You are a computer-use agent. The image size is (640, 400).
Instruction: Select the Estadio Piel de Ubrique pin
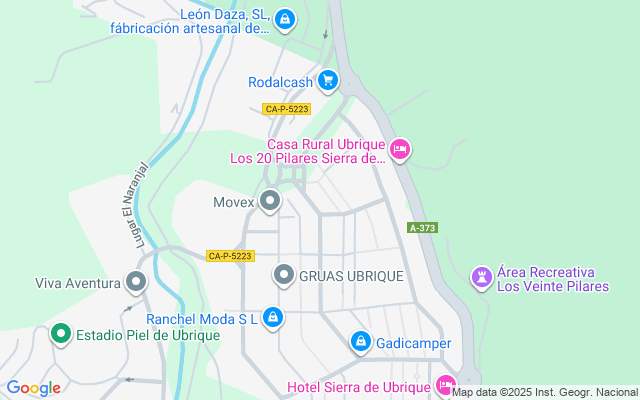click(61, 334)
